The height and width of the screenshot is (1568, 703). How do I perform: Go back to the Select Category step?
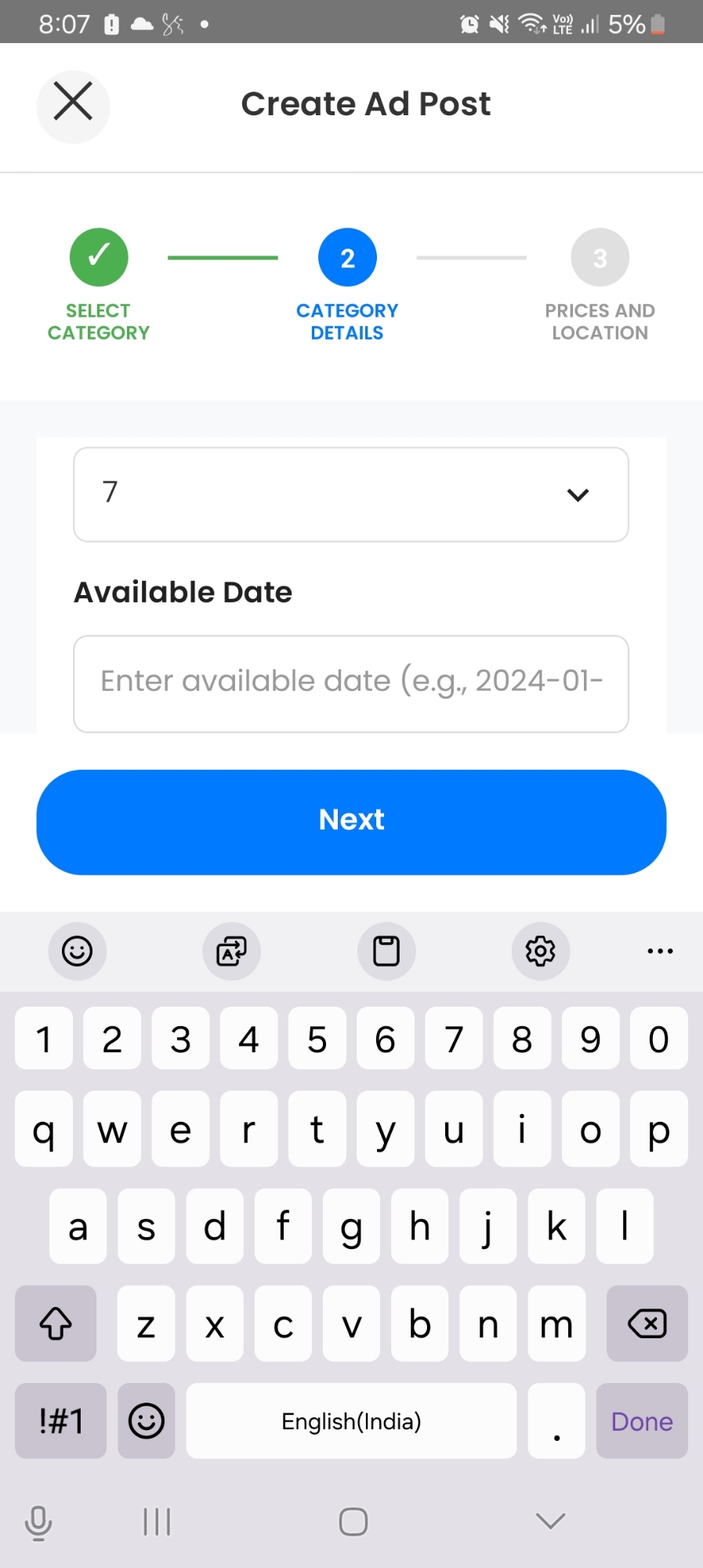(99, 258)
